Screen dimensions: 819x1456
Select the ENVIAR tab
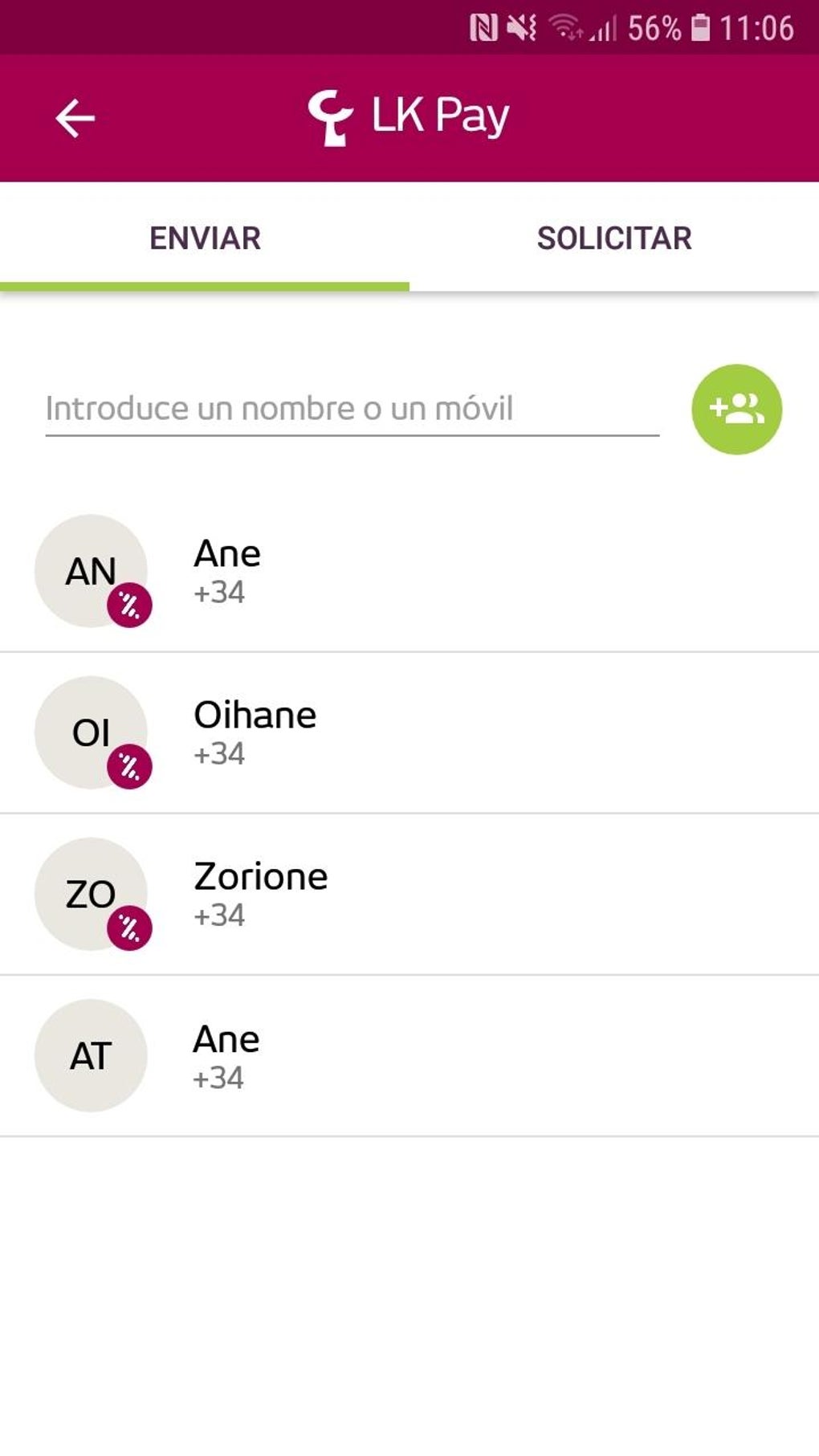coord(205,239)
